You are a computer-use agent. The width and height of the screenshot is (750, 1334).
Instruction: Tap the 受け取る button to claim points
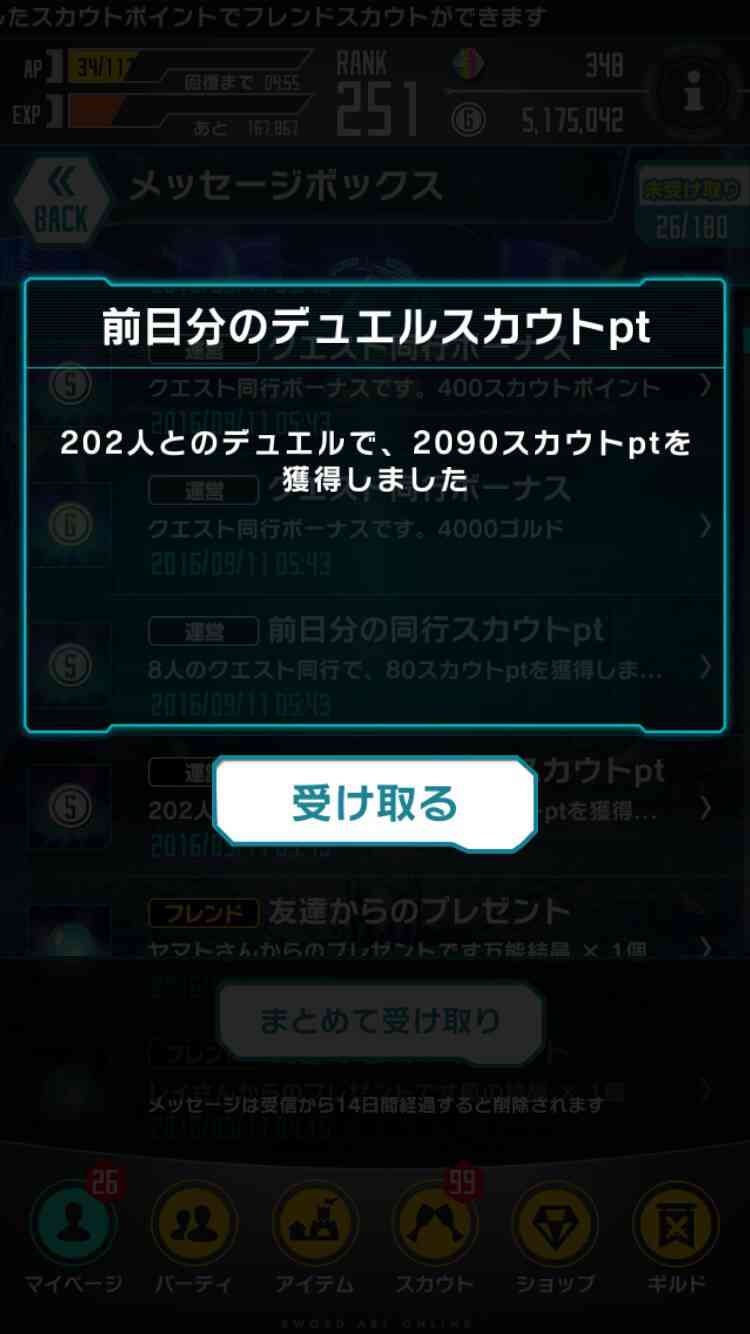(375, 804)
